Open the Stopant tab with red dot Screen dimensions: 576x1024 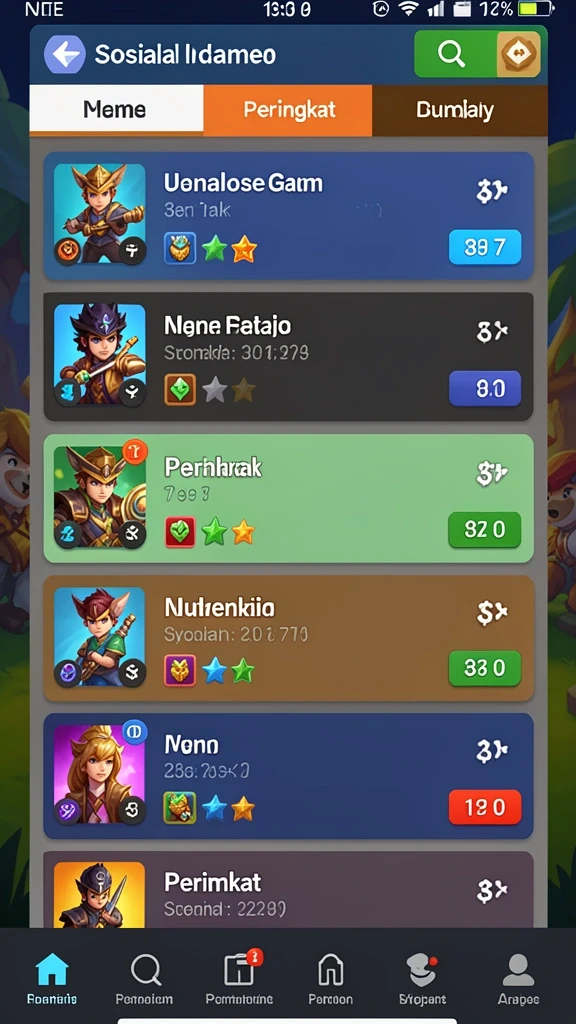tap(422, 978)
